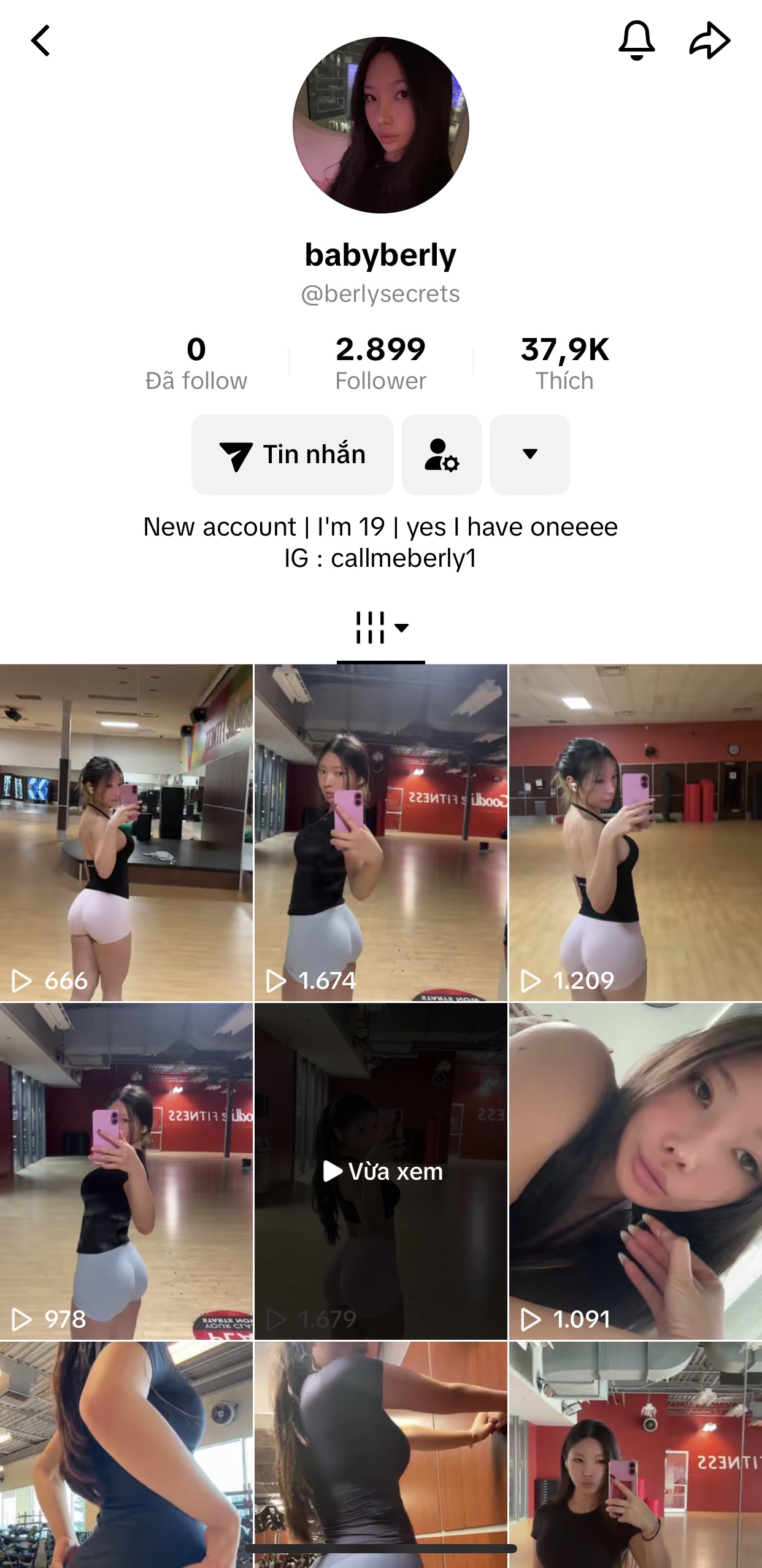The height and width of the screenshot is (1568, 762).
Task: Open the notifications bell settings
Action: (x=636, y=40)
